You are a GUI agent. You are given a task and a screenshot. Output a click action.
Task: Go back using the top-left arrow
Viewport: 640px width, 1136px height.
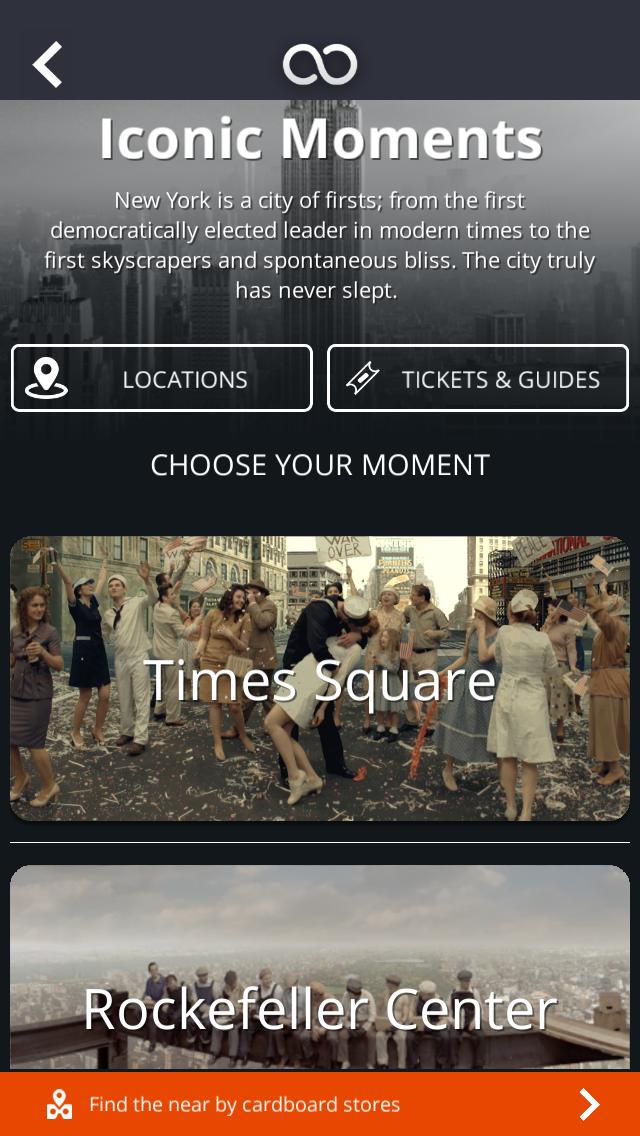pos(47,65)
